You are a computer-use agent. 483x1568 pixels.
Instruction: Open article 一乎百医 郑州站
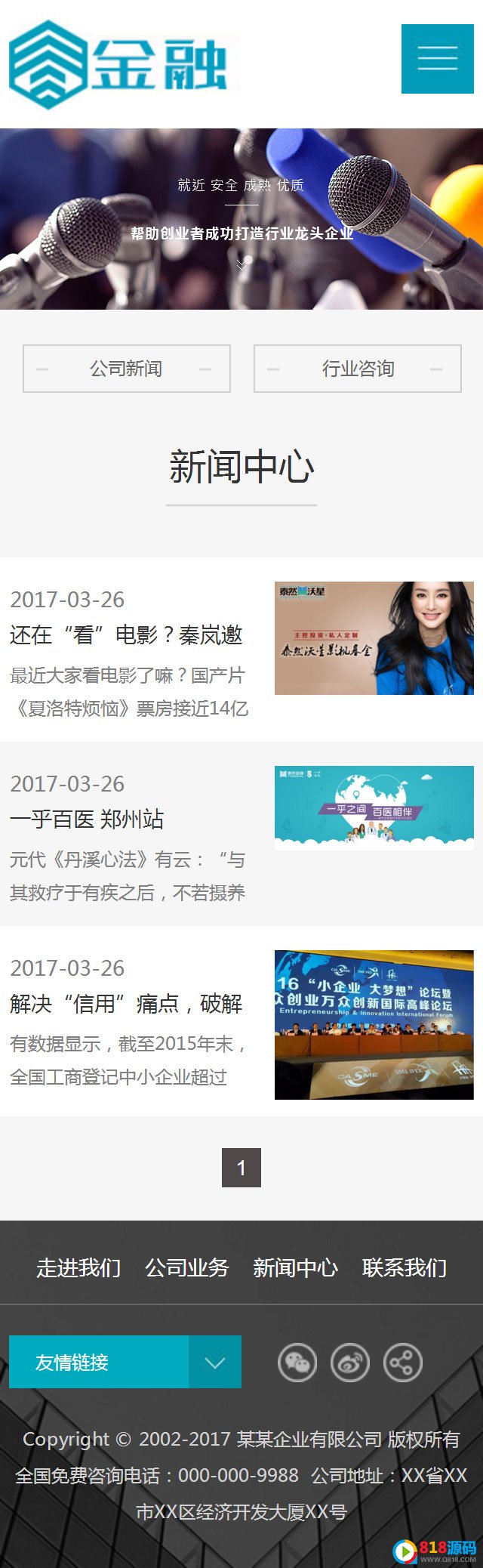coord(87,819)
